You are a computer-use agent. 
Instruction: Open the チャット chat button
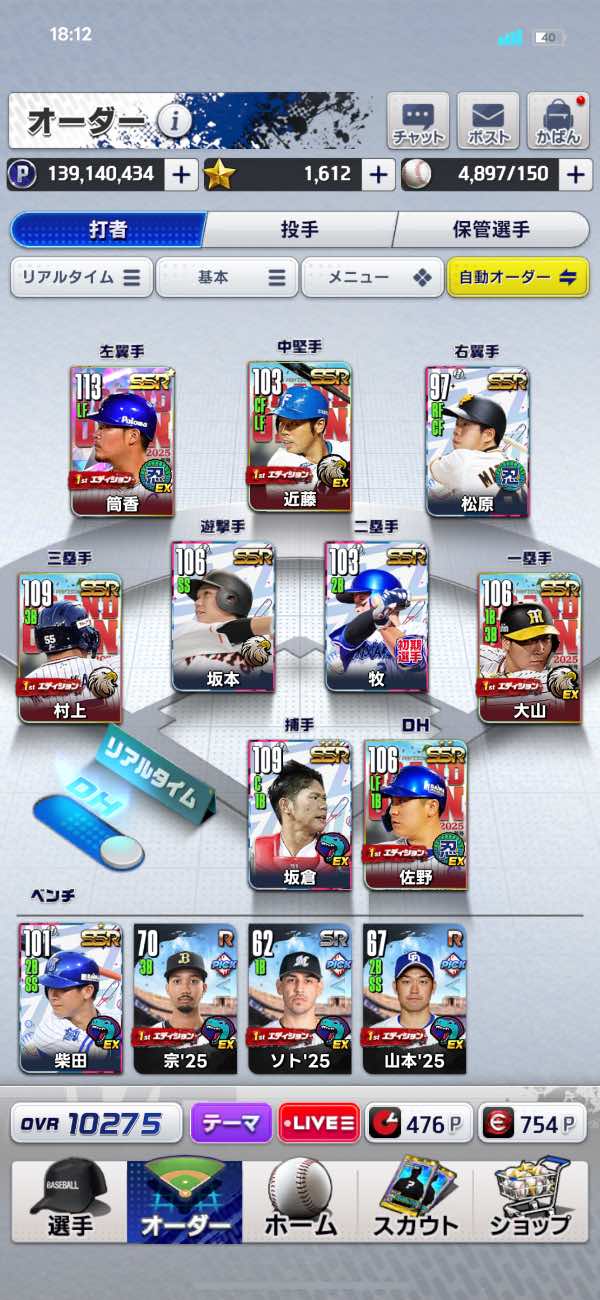point(418,122)
